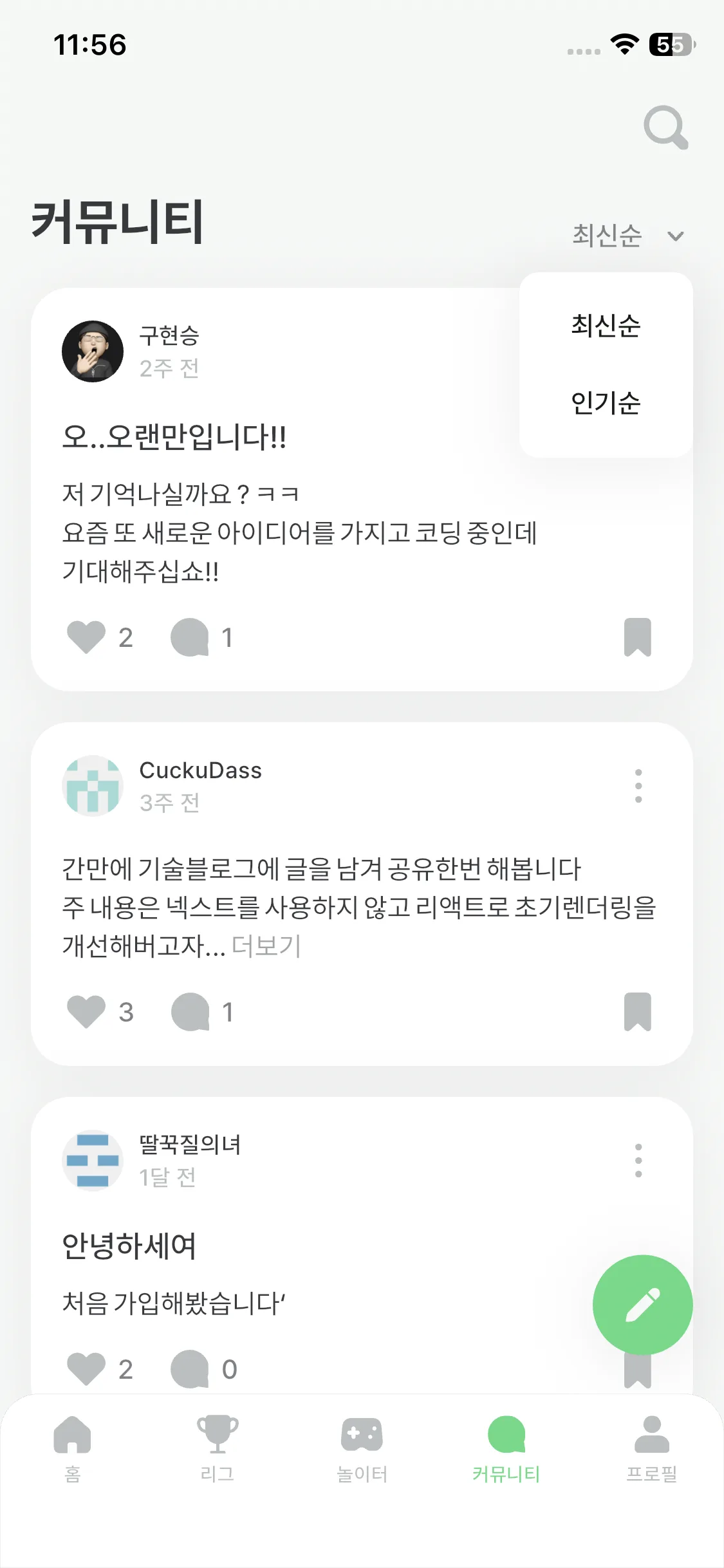Open comments on 구현승's post
This screenshot has height=1568, width=724.
pyautogui.click(x=190, y=637)
